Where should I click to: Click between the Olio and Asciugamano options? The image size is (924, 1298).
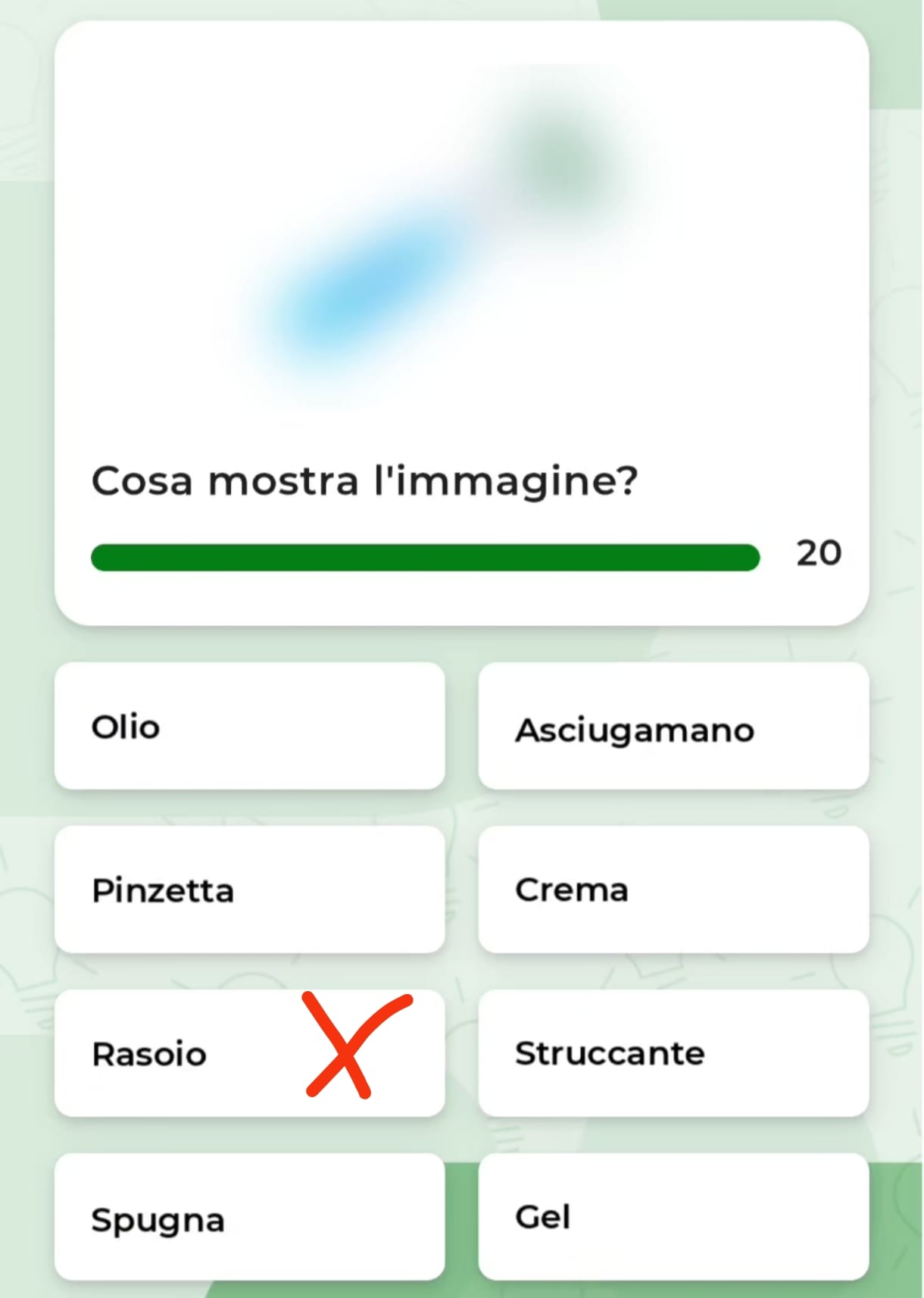[462, 726]
